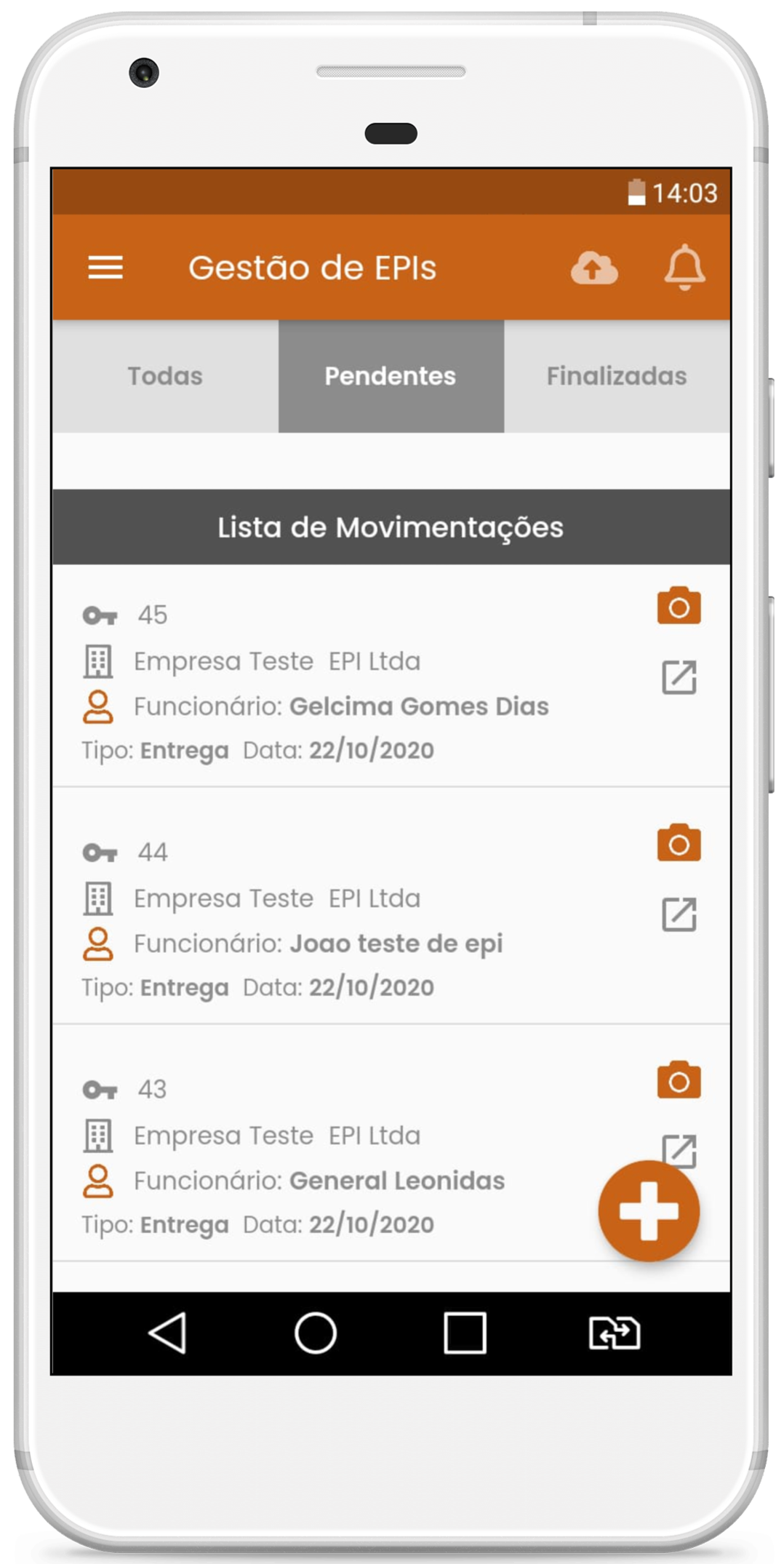
Task: Open details icon for Gelcima Gomes Dias
Action: tap(679, 677)
